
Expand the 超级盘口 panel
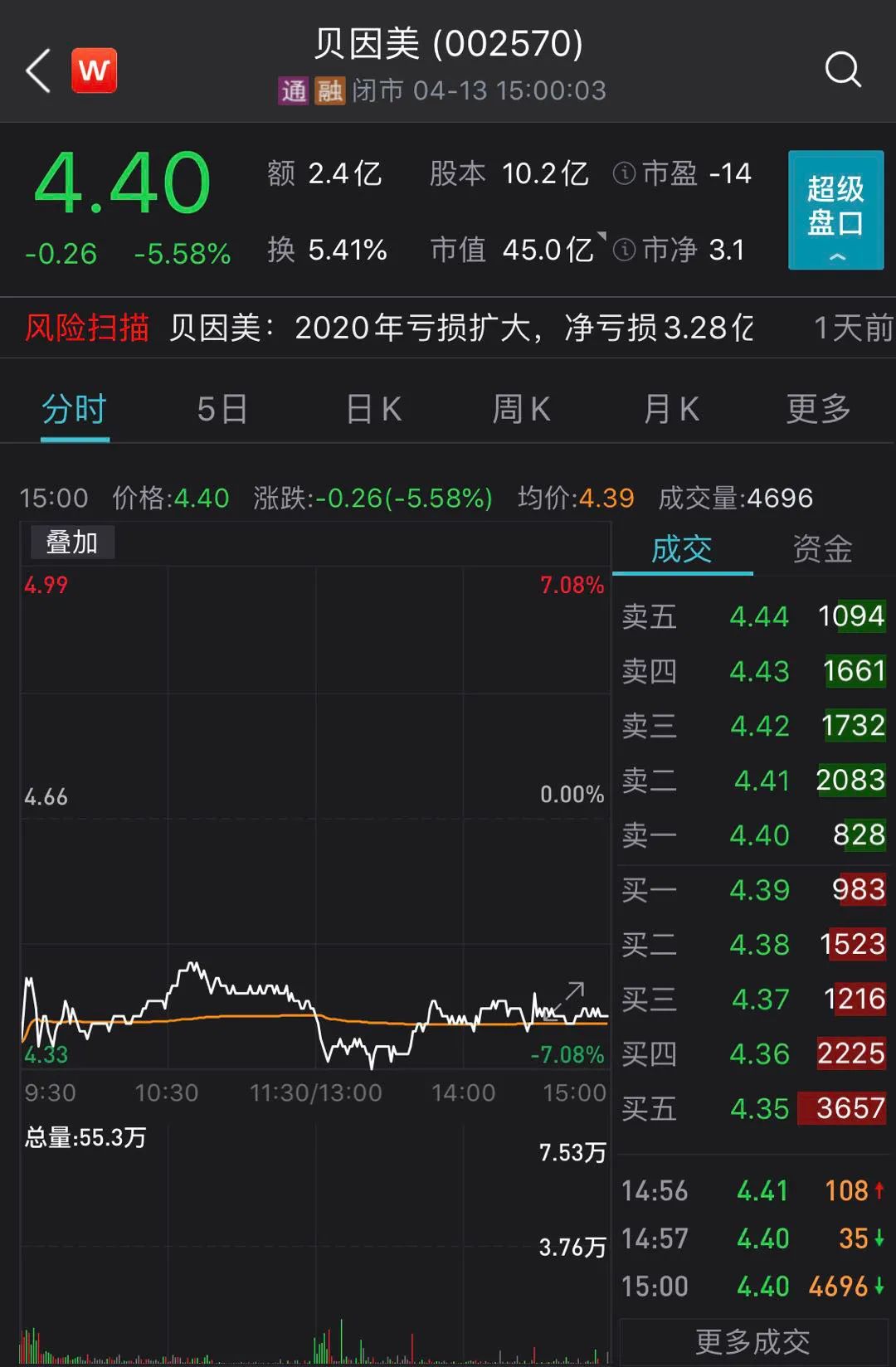pyautogui.click(x=835, y=210)
